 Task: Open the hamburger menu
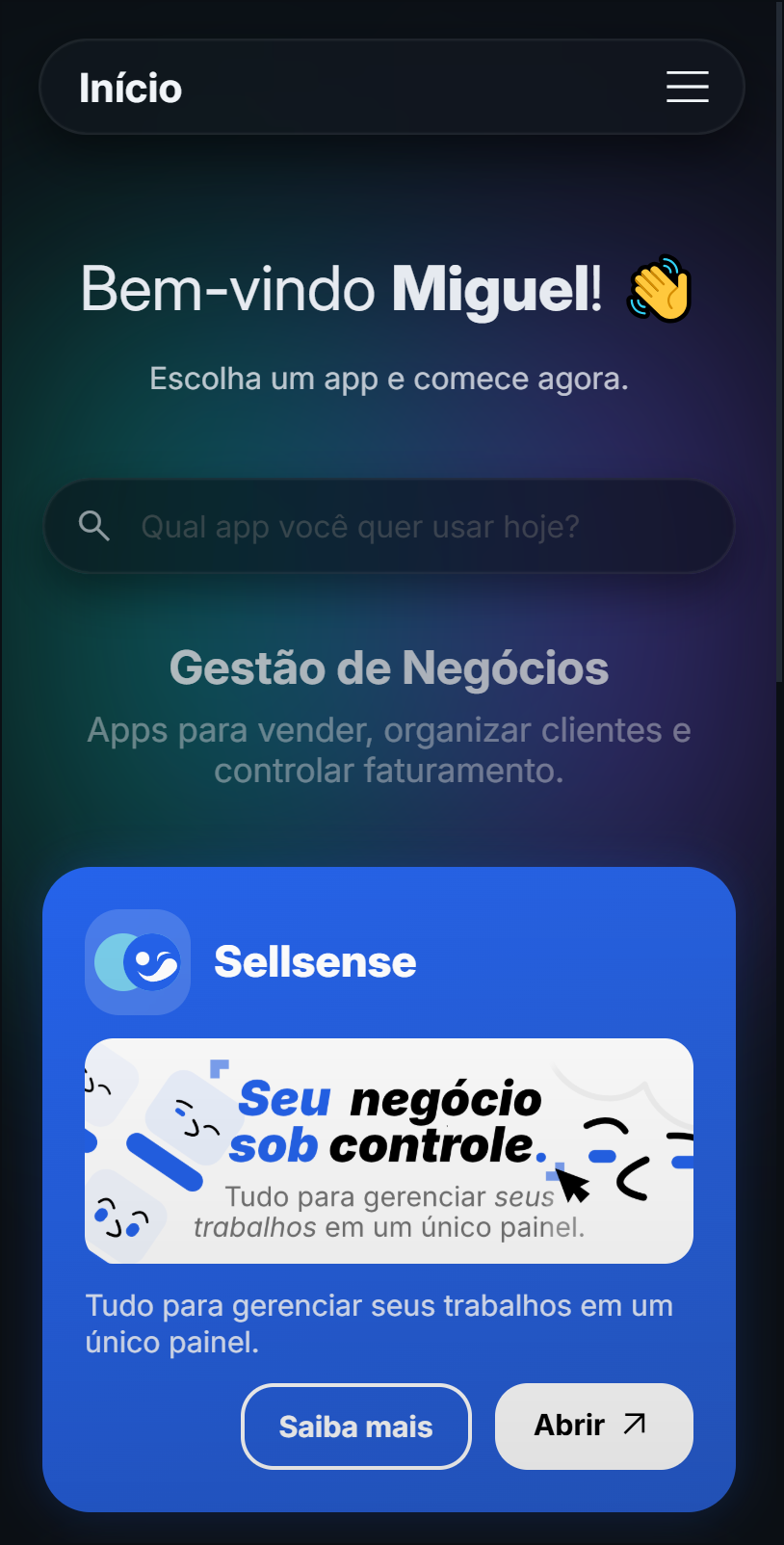687,87
